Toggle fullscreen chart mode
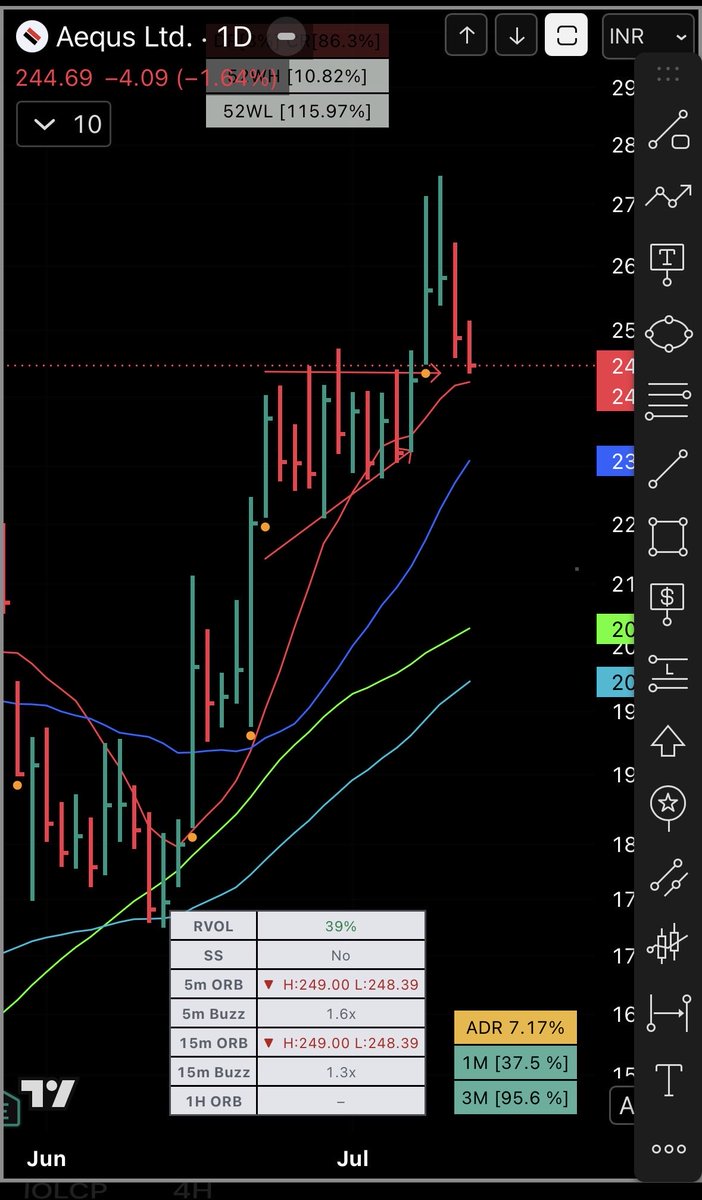The width and height of the screenshot is (702, 1200). (567, 36)
